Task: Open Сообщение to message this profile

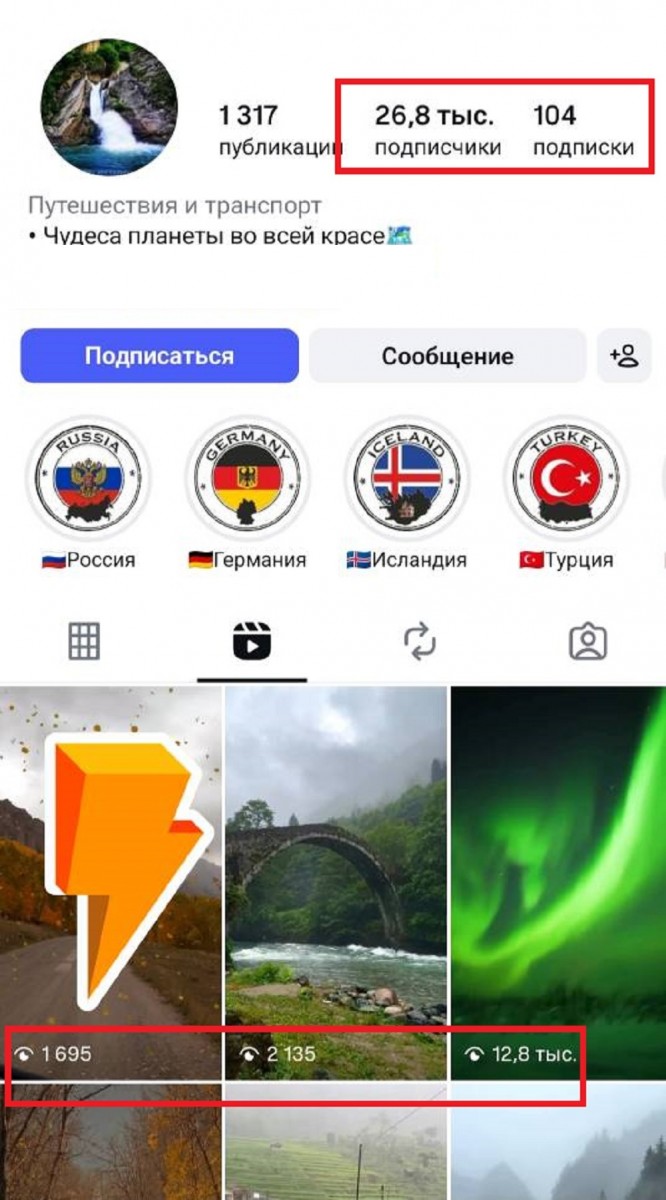Action: [447, 355]
